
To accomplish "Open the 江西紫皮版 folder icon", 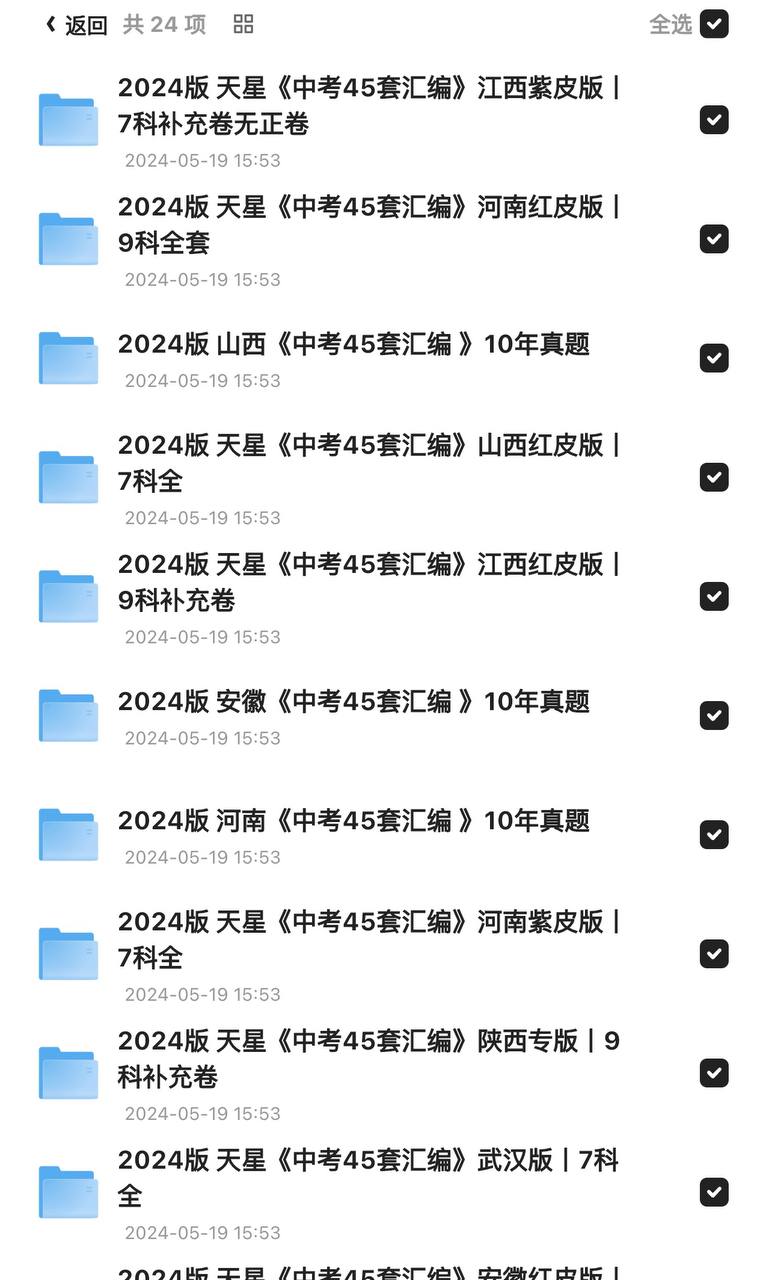I will tap(67, 119).
